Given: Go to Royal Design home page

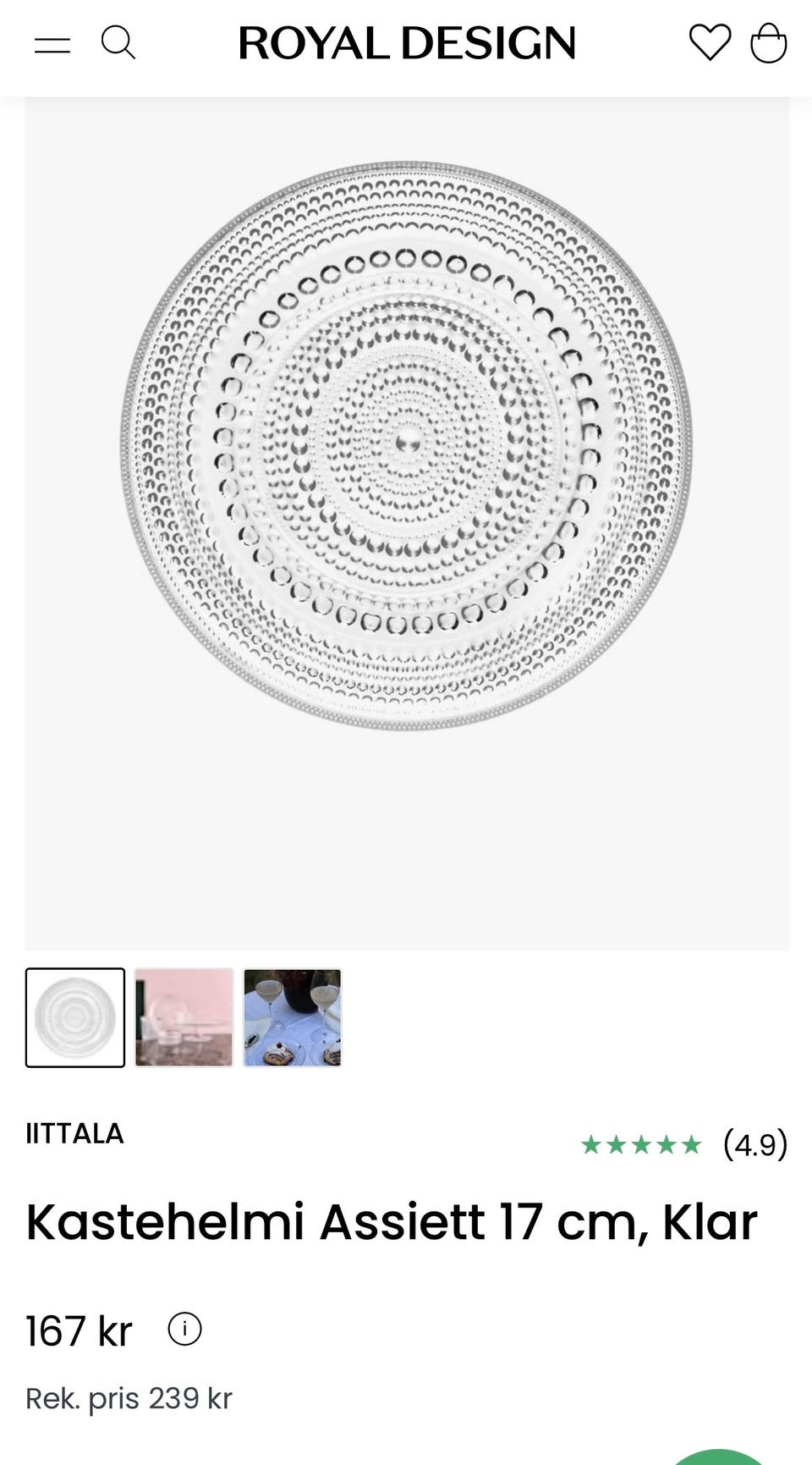Looking at the screenshot, I should tap(407, 43).
